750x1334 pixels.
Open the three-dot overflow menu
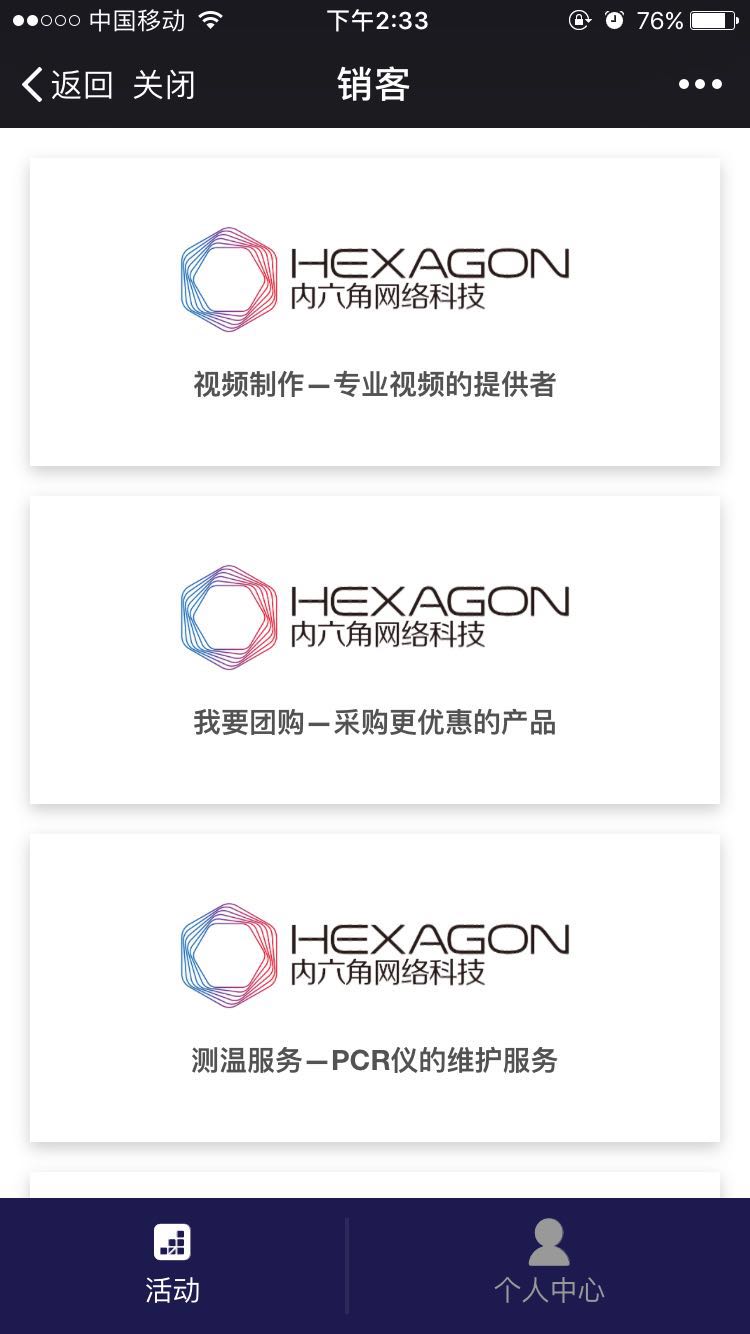click(x=700, y=85)
